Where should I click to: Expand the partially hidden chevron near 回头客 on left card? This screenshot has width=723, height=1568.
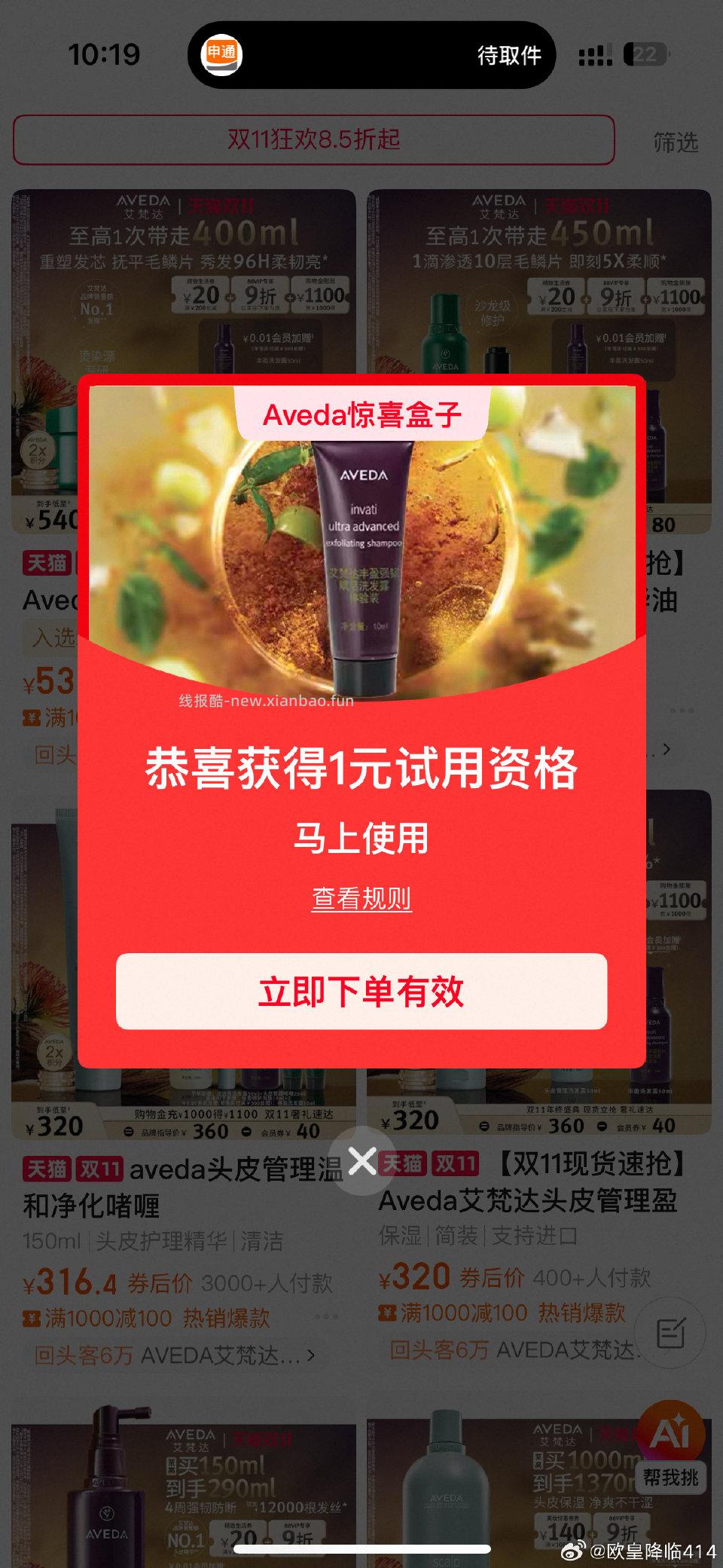click(x=668, y=750)
